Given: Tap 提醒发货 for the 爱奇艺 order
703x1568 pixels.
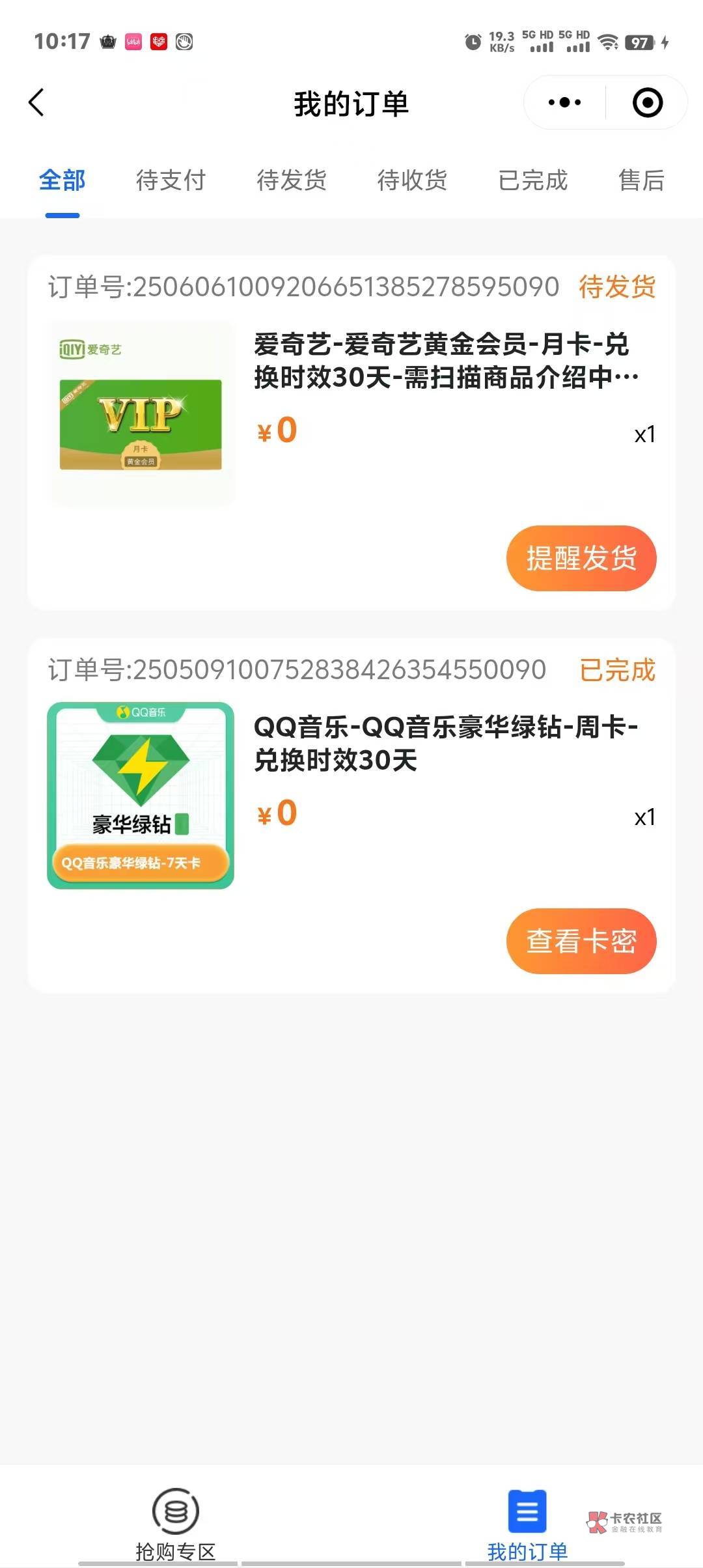Looking at the screenshot, I should coord(581,558).
